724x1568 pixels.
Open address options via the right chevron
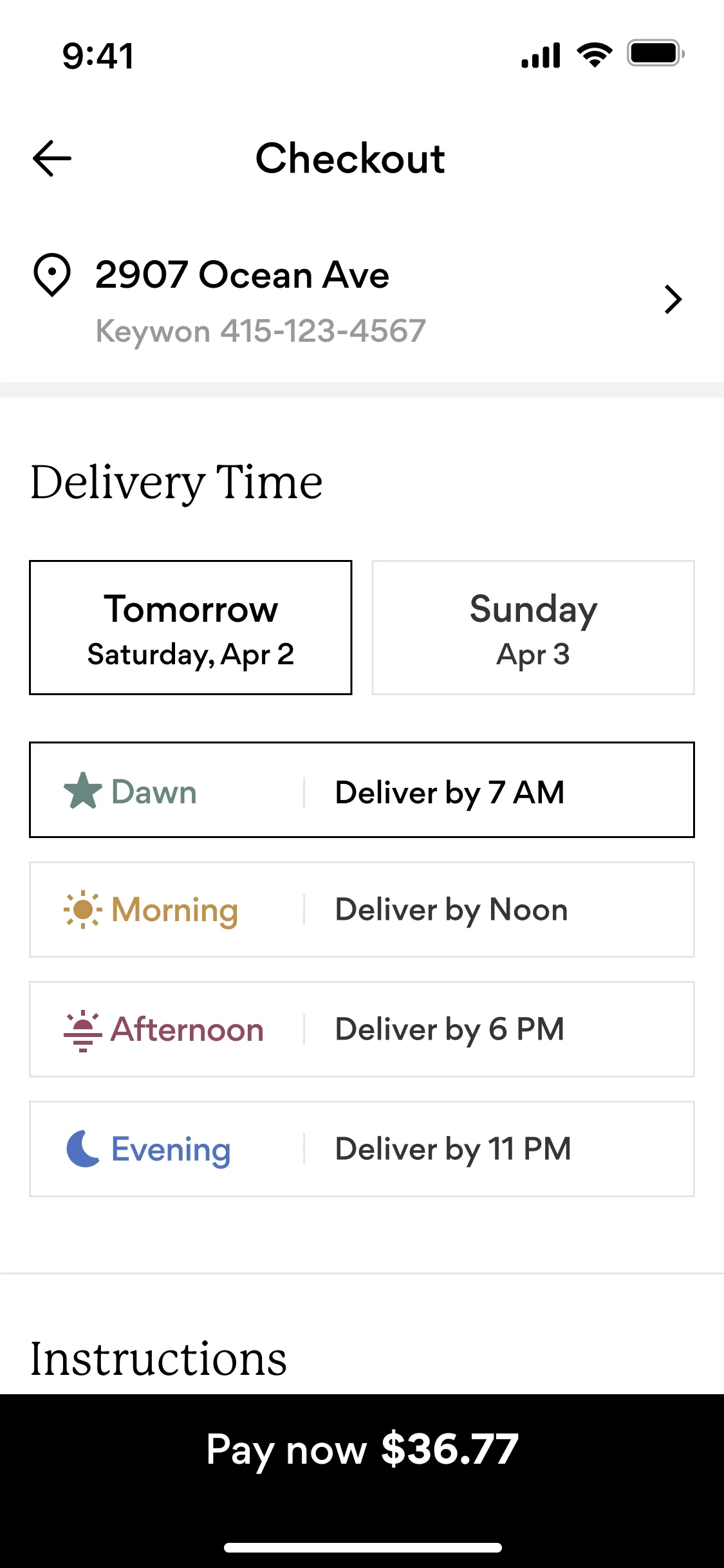(x=673, y=300)
